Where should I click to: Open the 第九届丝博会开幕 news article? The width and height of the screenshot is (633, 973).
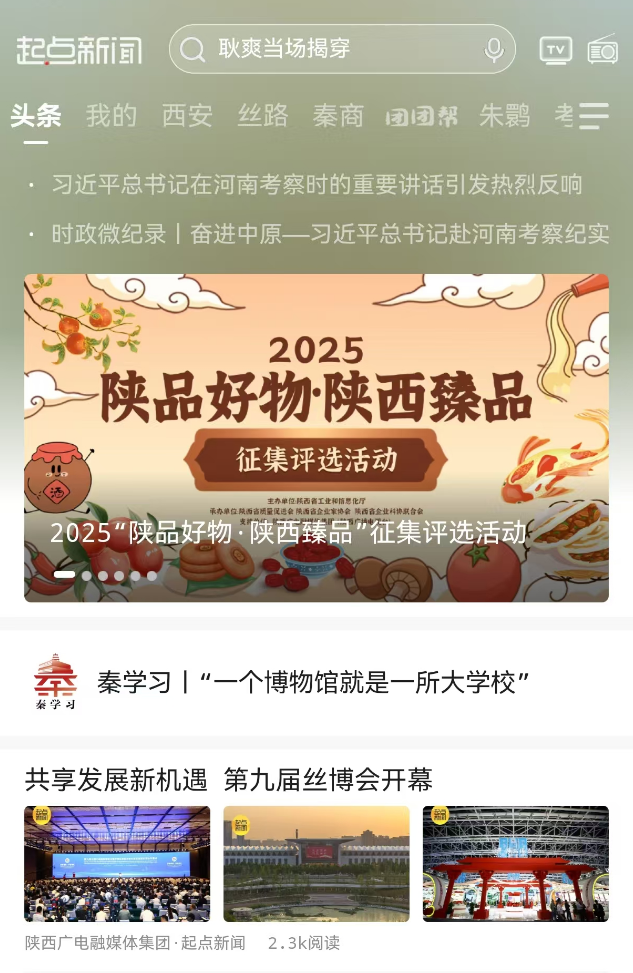228,780
